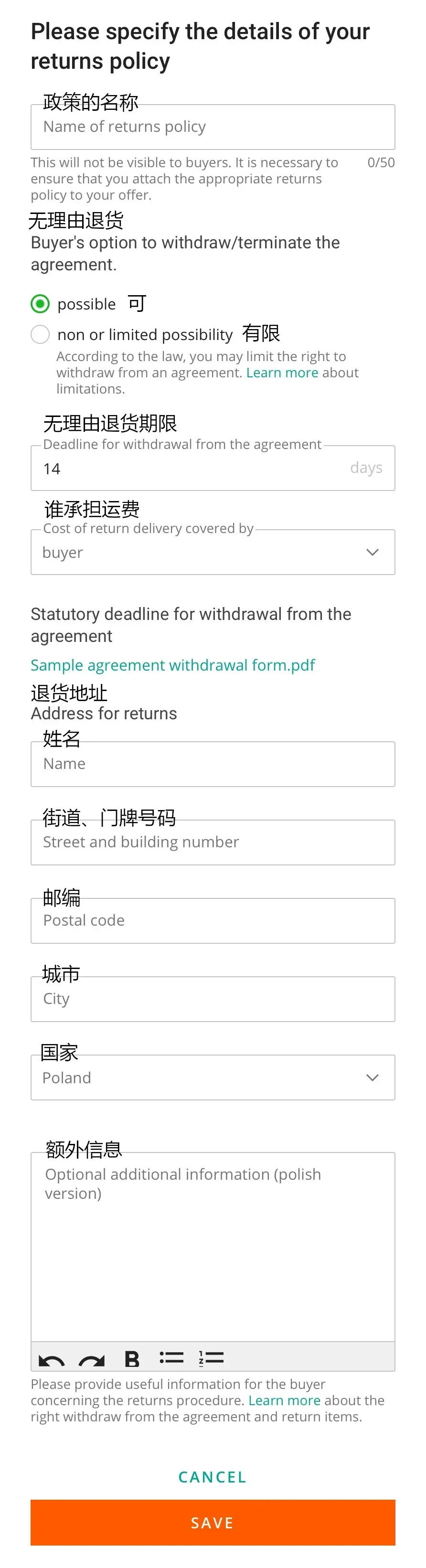Tap the Name address field
426x1568 pixels.
[x=213, y=764]
